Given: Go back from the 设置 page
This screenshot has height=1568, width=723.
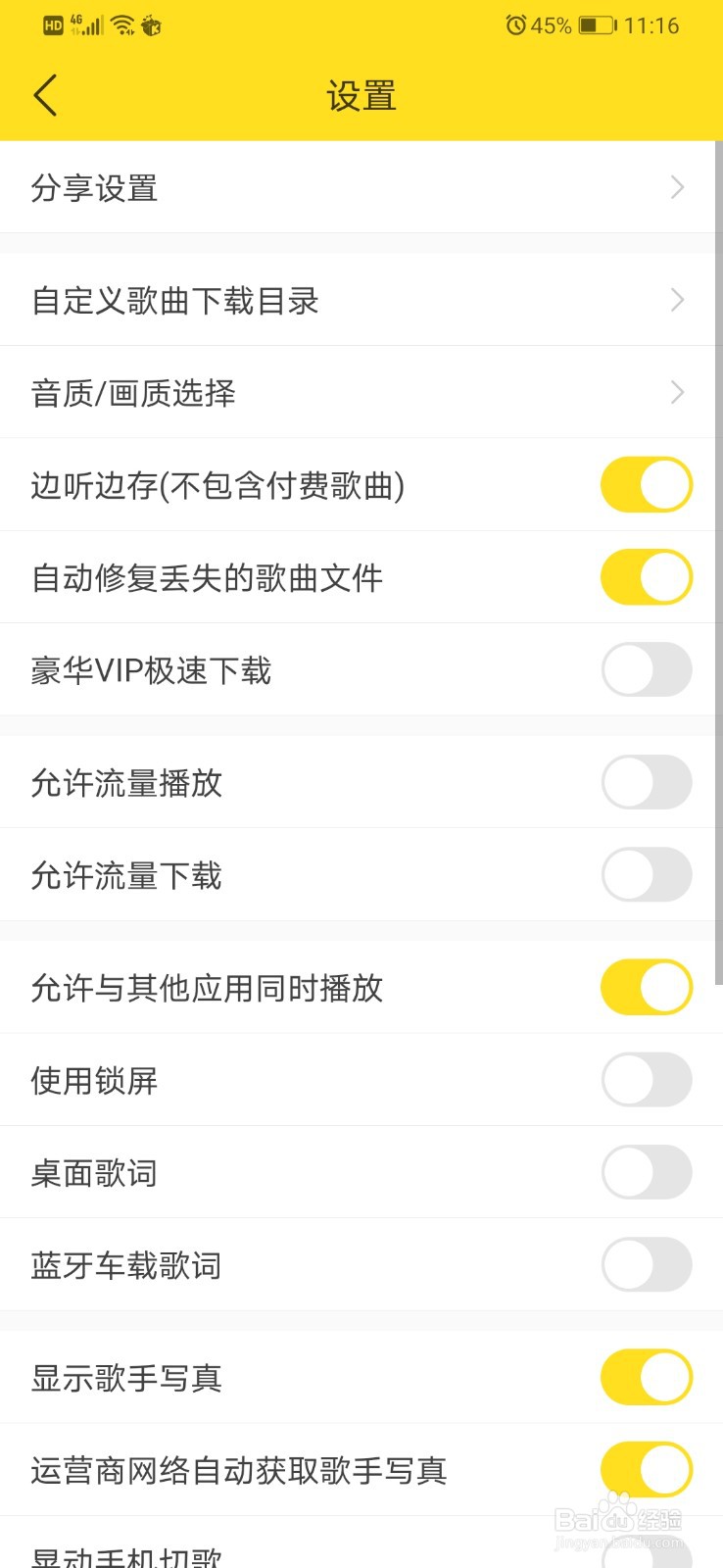Looking at the screenshot, I should [x=45, y=96].
